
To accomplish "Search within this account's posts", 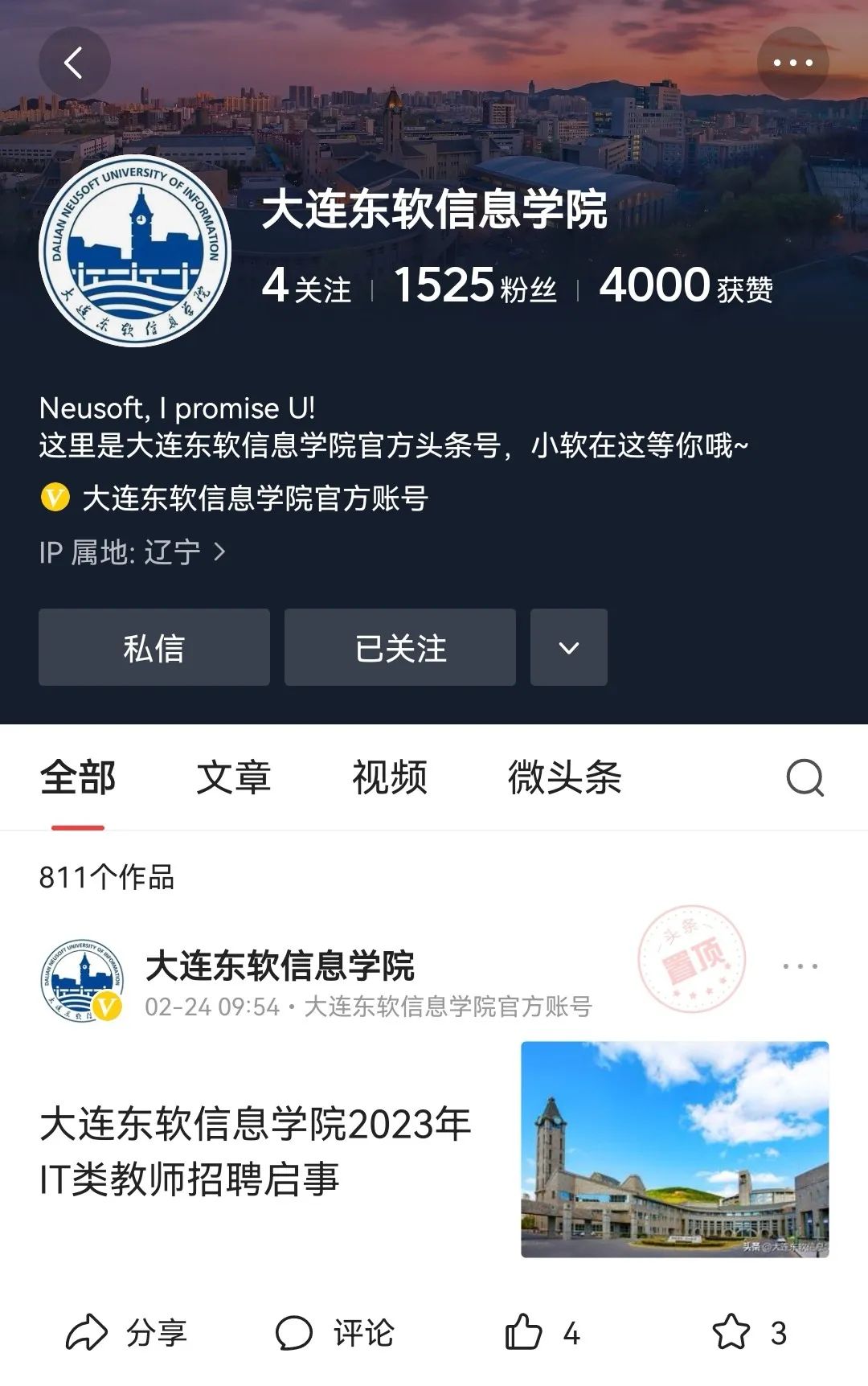I will 805,777.
